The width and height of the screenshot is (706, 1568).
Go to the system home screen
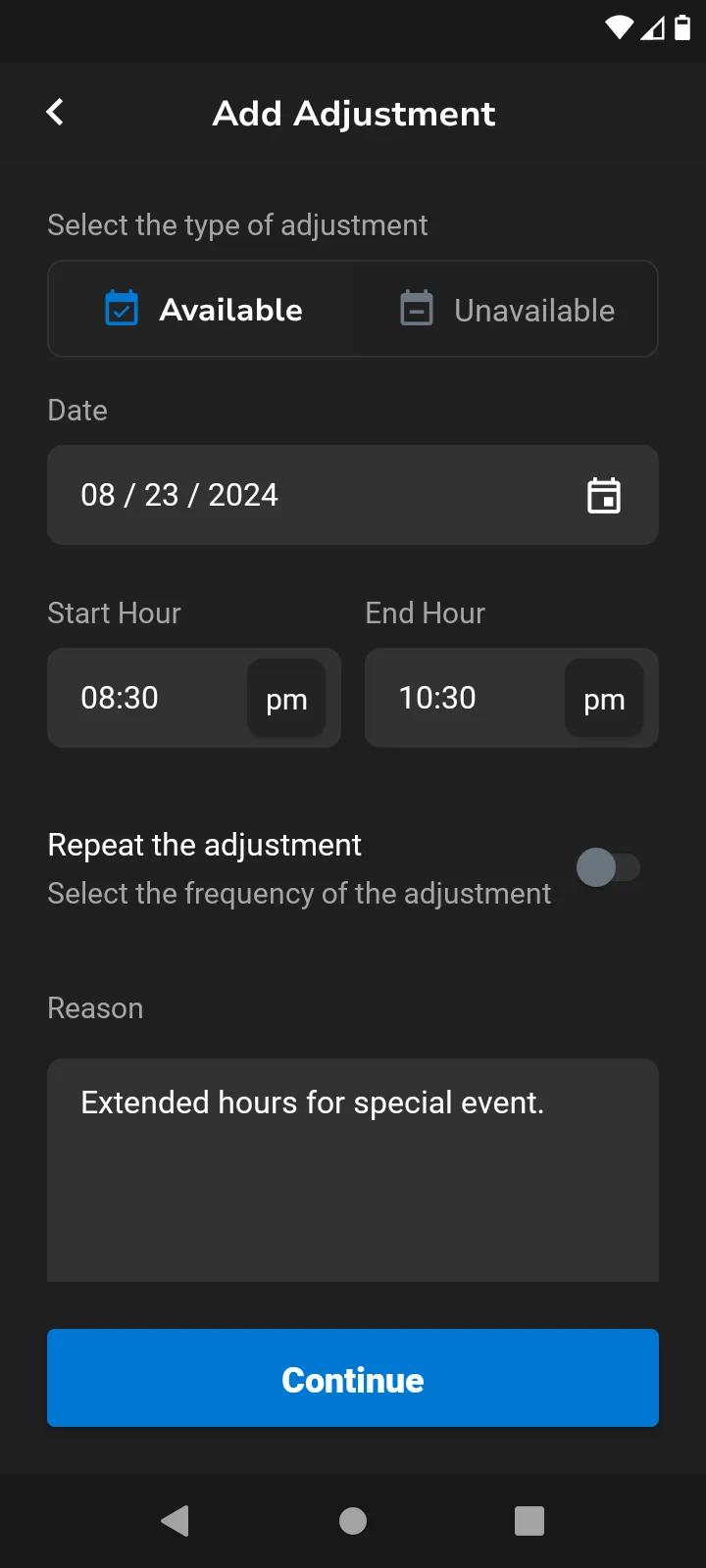click(353, 1520)
